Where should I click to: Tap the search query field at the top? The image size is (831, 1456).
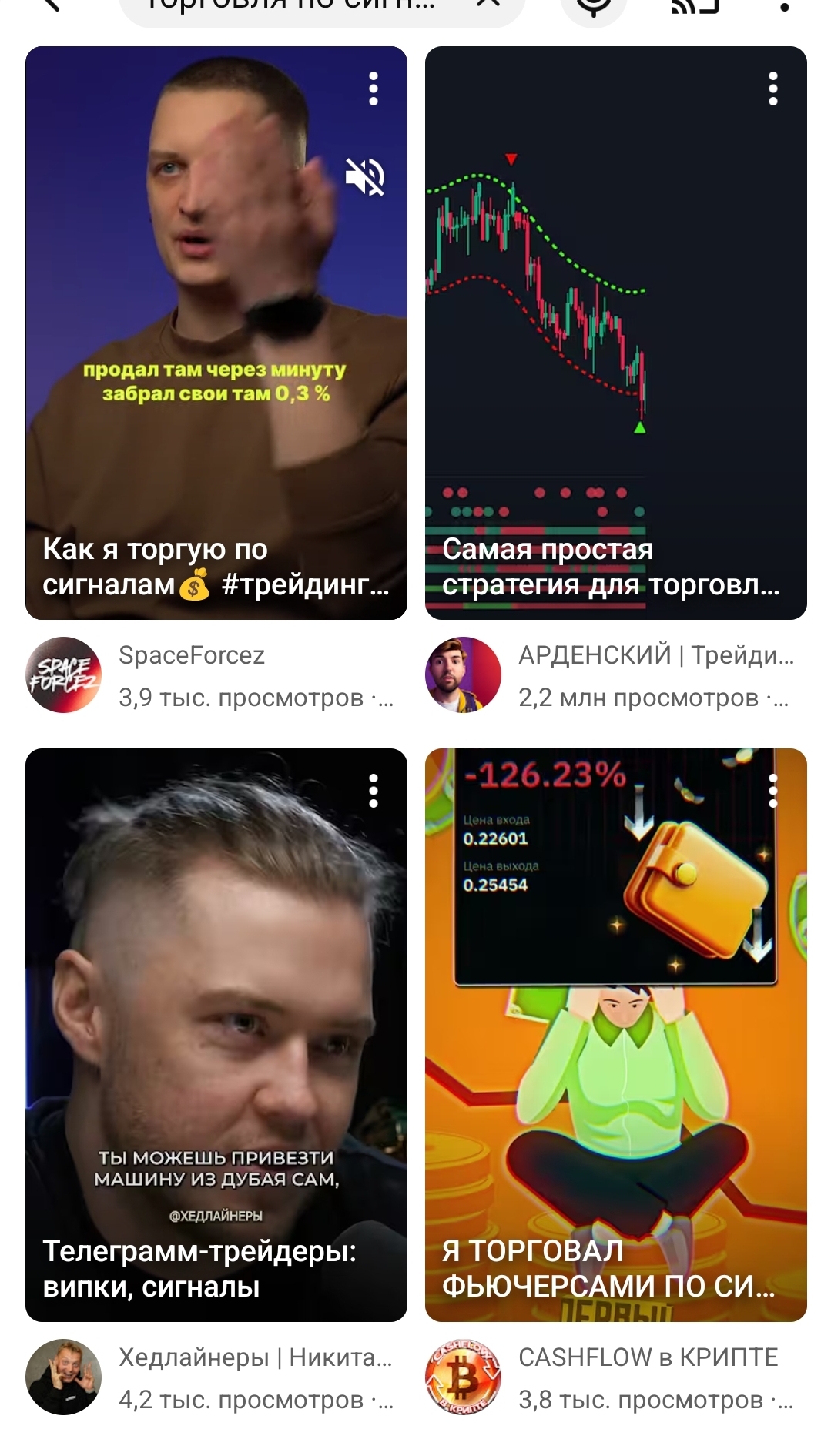[x=293, y=6]
